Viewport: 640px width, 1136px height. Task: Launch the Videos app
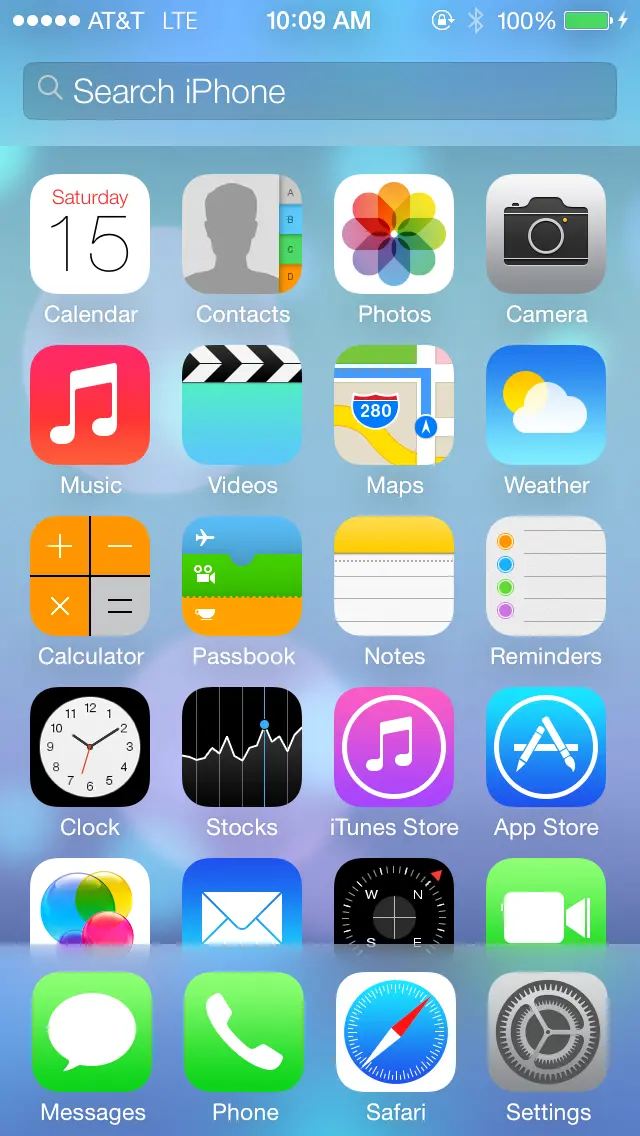tap(242, 405)
